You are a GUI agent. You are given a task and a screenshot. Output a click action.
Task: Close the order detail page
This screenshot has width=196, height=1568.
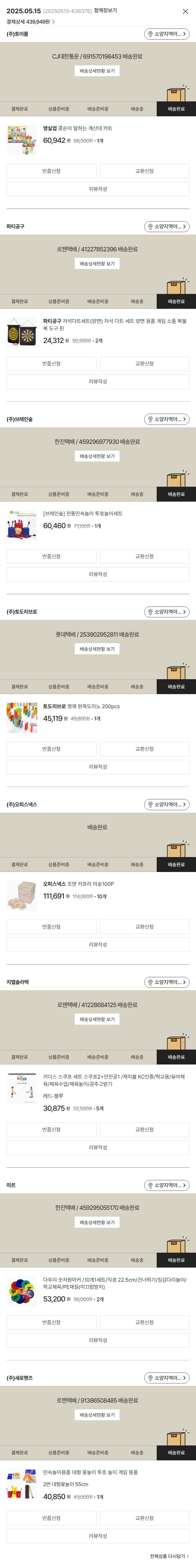pyautogui.click(x=185, y=11)
